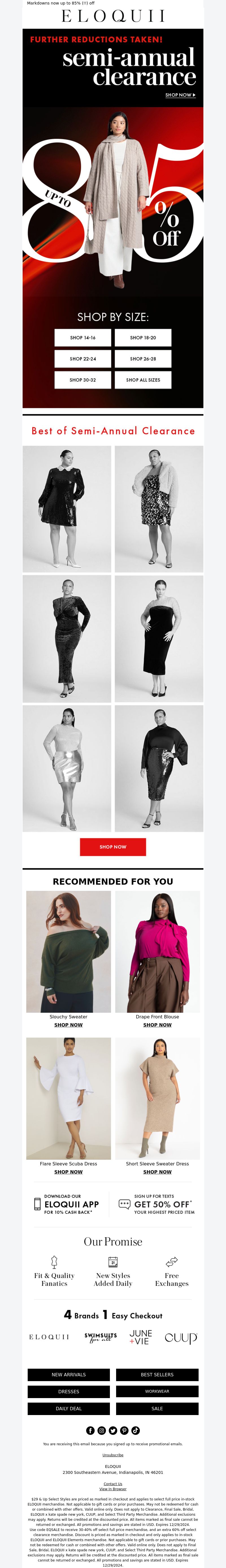Shop the Drape Front Blouse
Screen dimensions: 226x1568
pyautogui.click(x=157, y=1025)
